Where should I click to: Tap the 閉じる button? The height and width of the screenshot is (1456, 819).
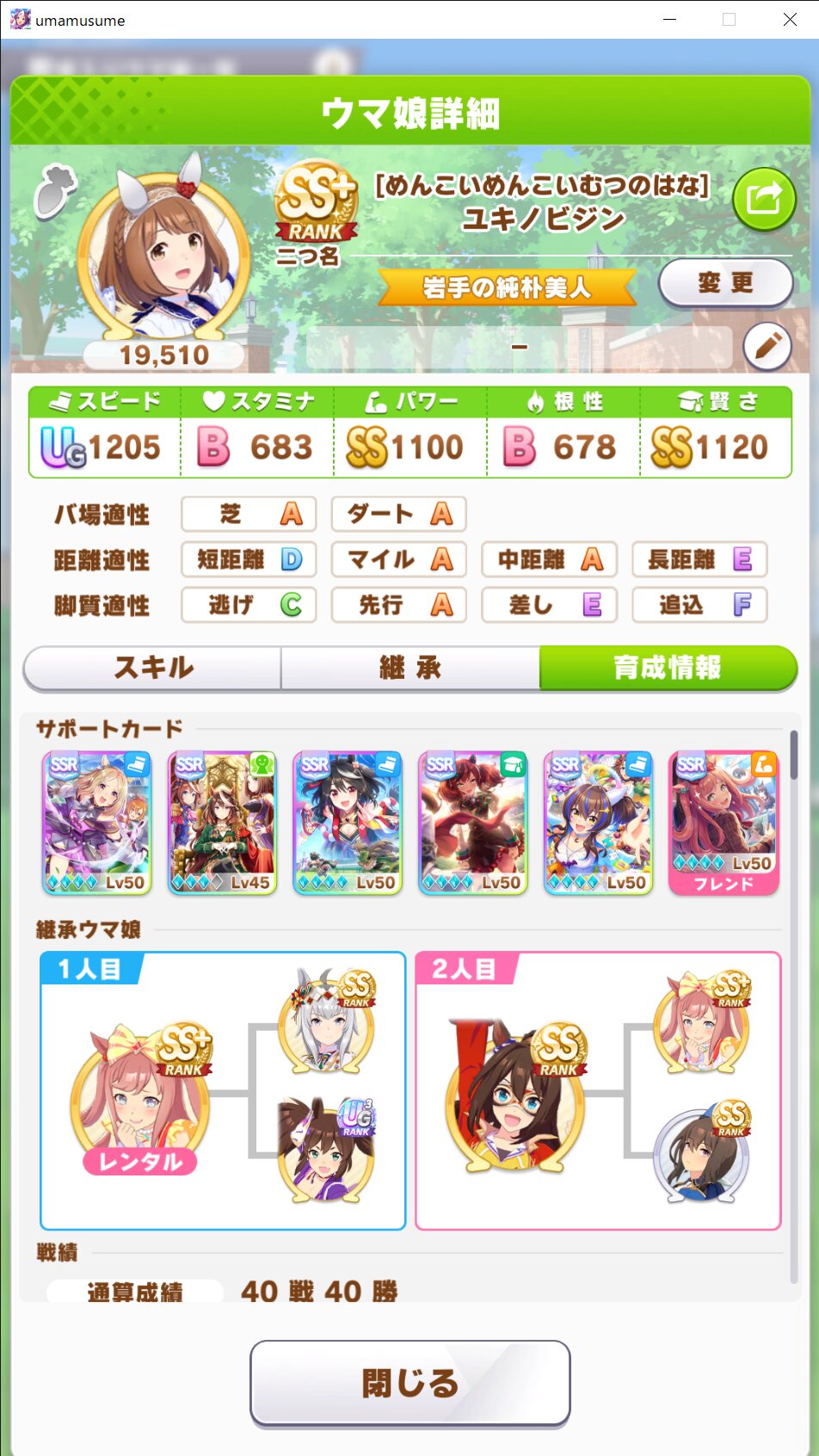(x=410, y=1383)
